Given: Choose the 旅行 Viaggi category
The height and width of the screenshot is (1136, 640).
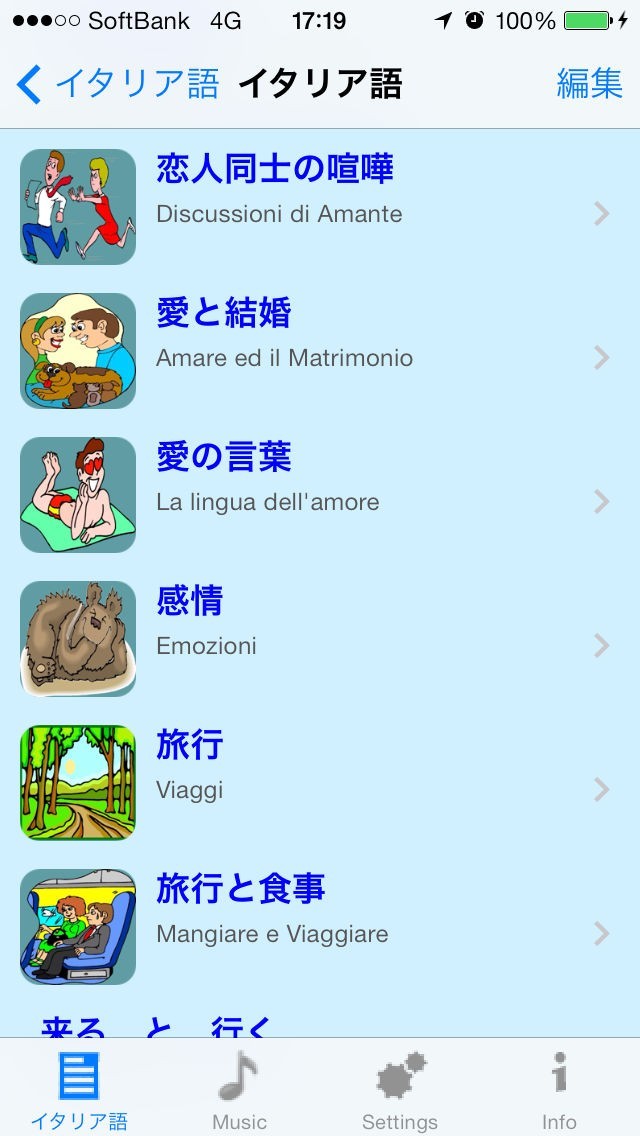Looking at the screenshot, I should click(x=320, y=782).
